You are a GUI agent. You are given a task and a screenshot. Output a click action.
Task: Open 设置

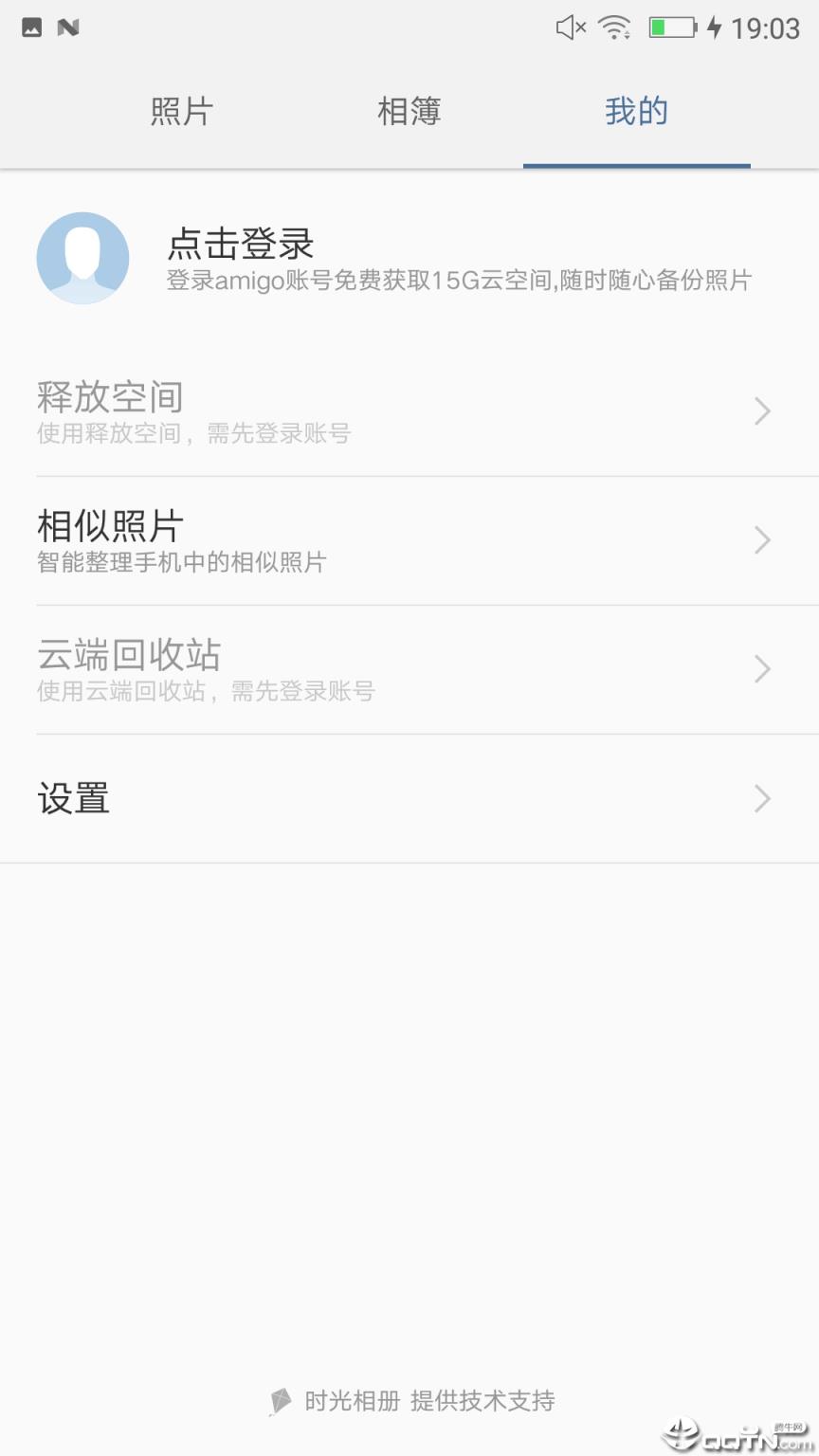point(408,798)
